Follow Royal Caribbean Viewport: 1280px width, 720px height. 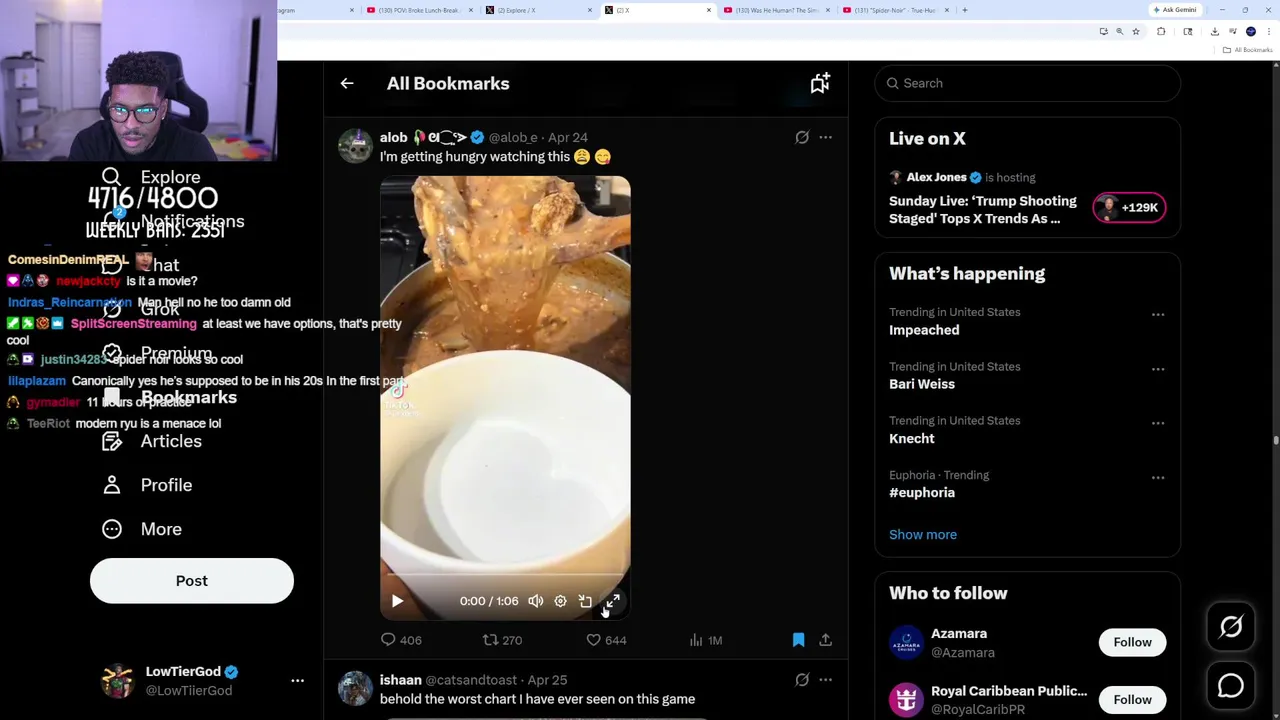click(1132, 699)
